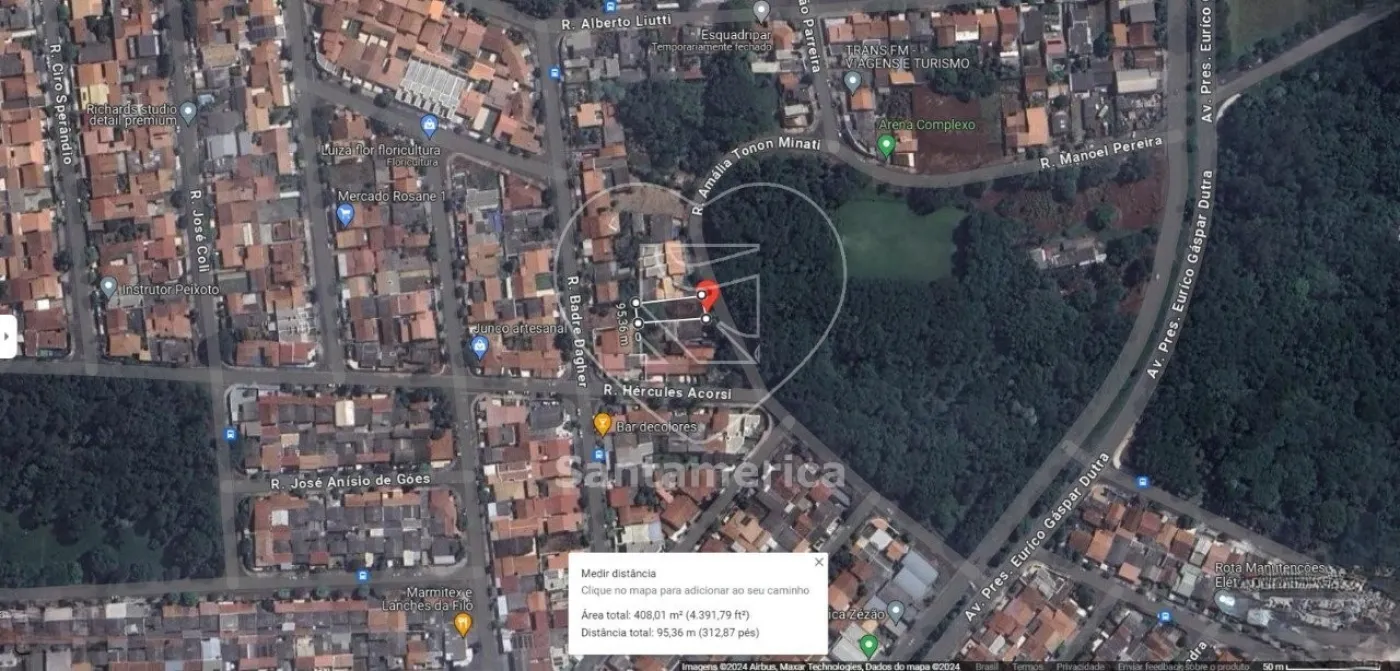Tap the Instrutor Peixoto place pin

(108, 288)
